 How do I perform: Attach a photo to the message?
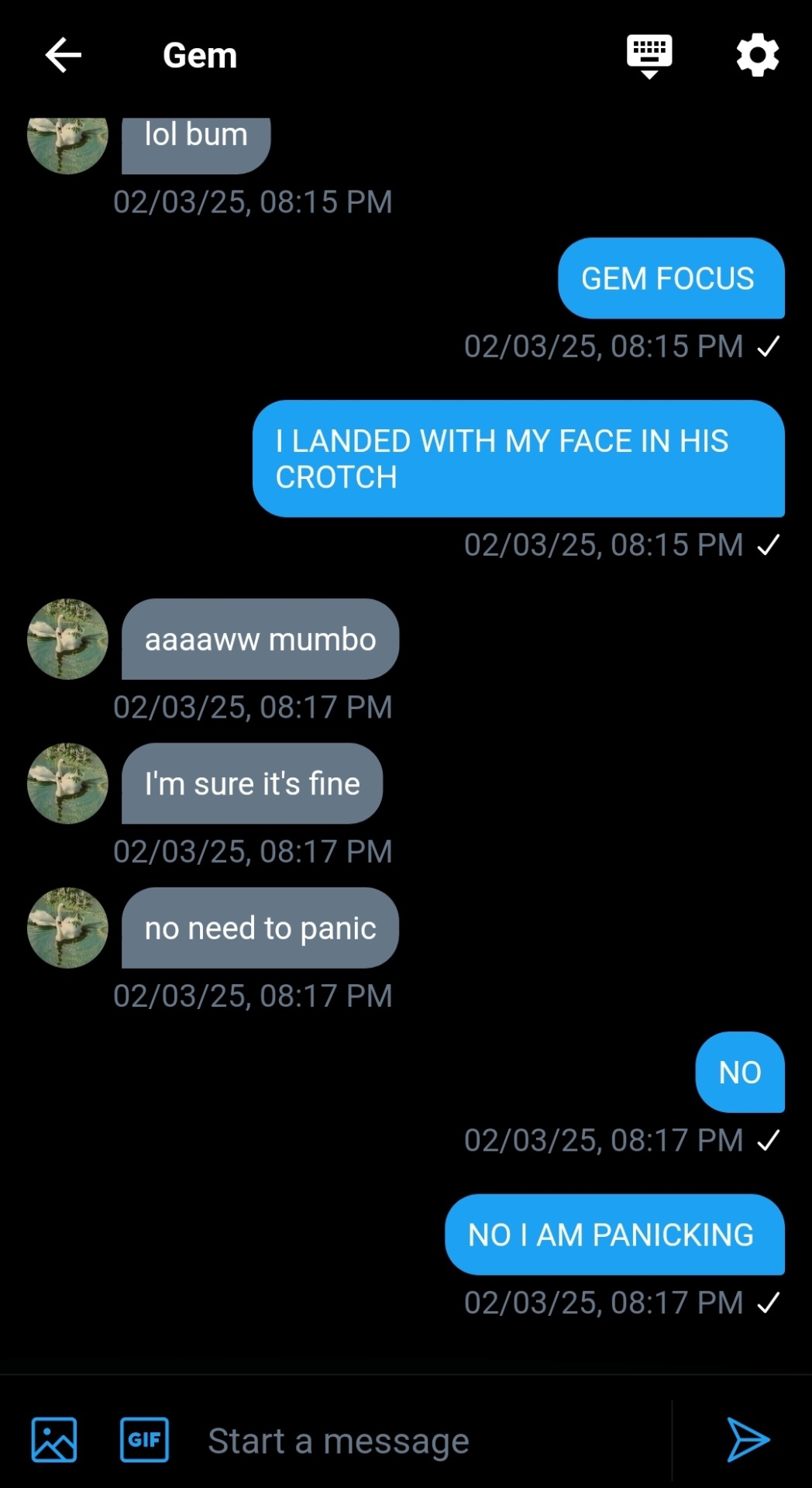[x=54, y=1440]
